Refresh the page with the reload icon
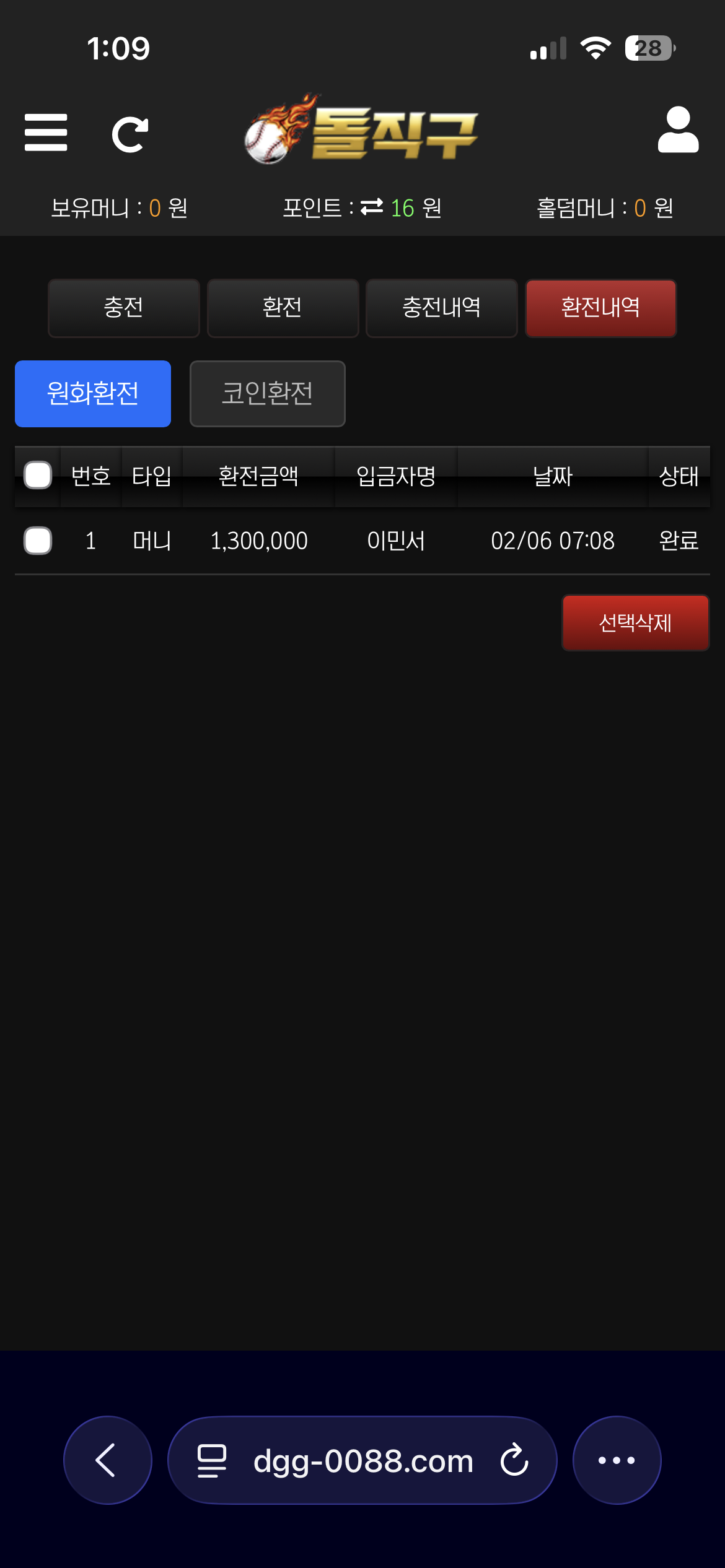This screenshot has height=1568, width=725. (130, 134)
